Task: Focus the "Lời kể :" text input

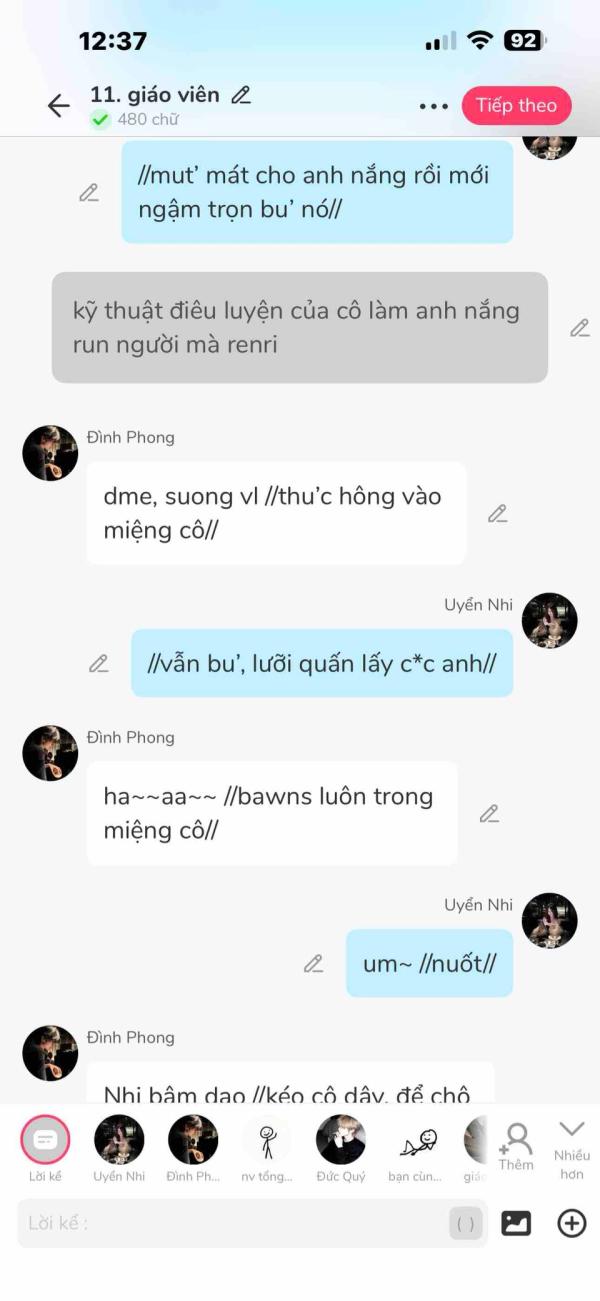Action: click(x=230, y=1223)
